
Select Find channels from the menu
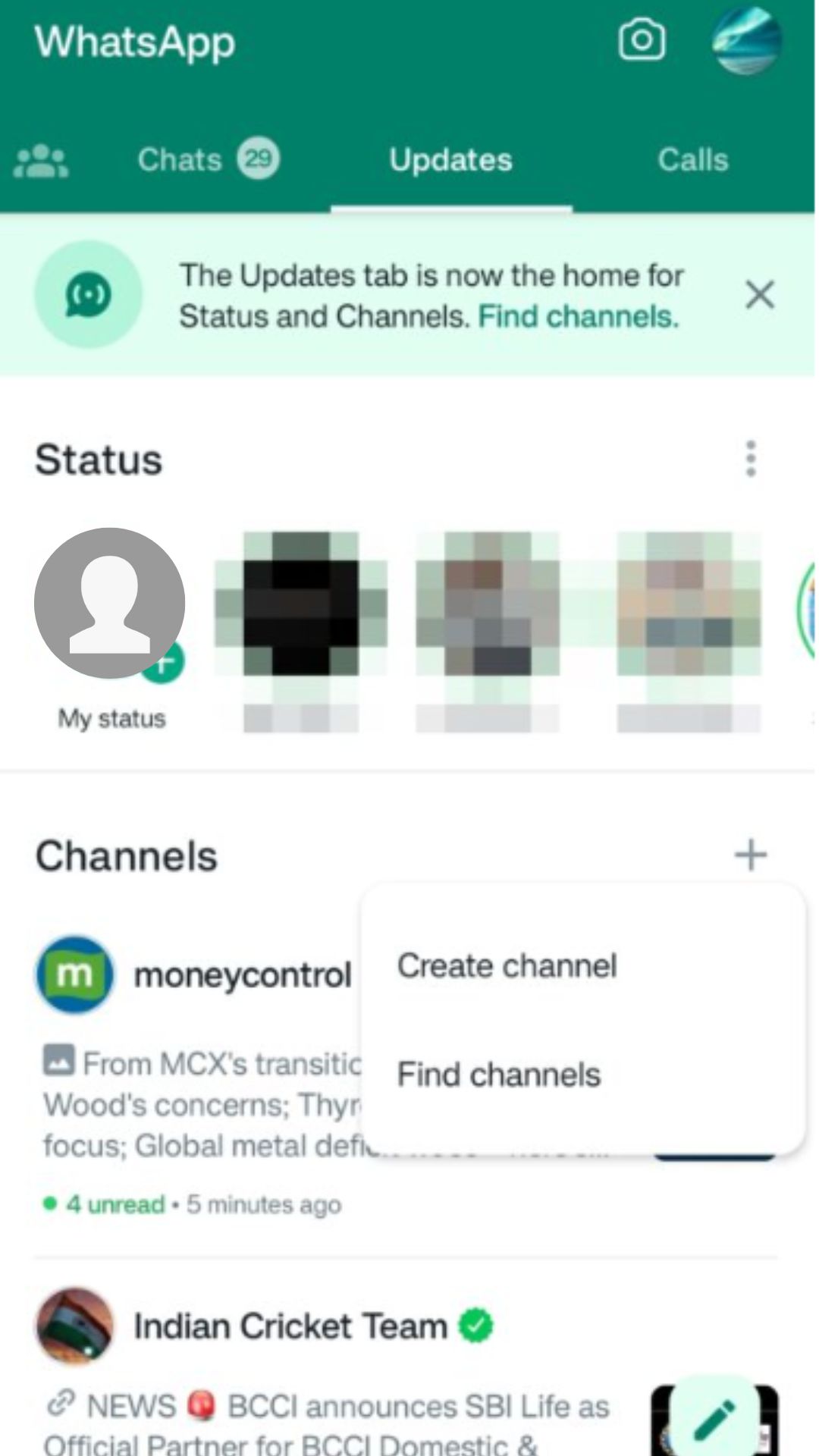tap(497, 1075)
